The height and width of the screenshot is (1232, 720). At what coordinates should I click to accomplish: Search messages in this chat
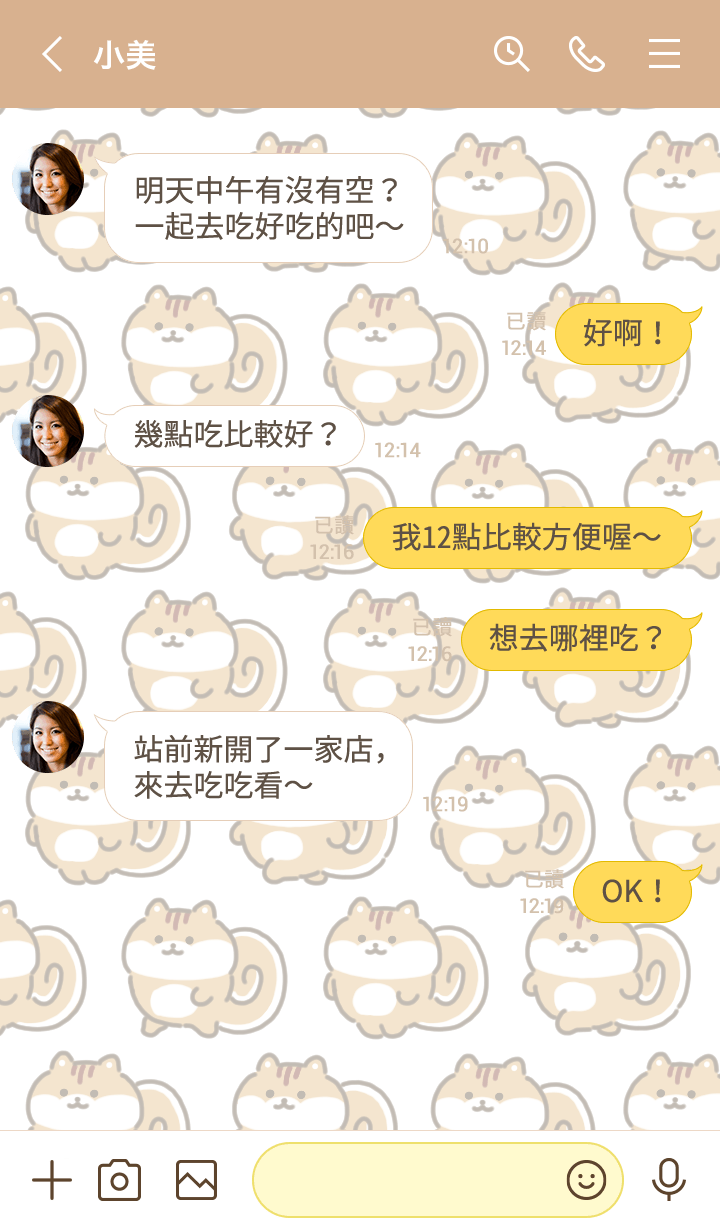511,54
